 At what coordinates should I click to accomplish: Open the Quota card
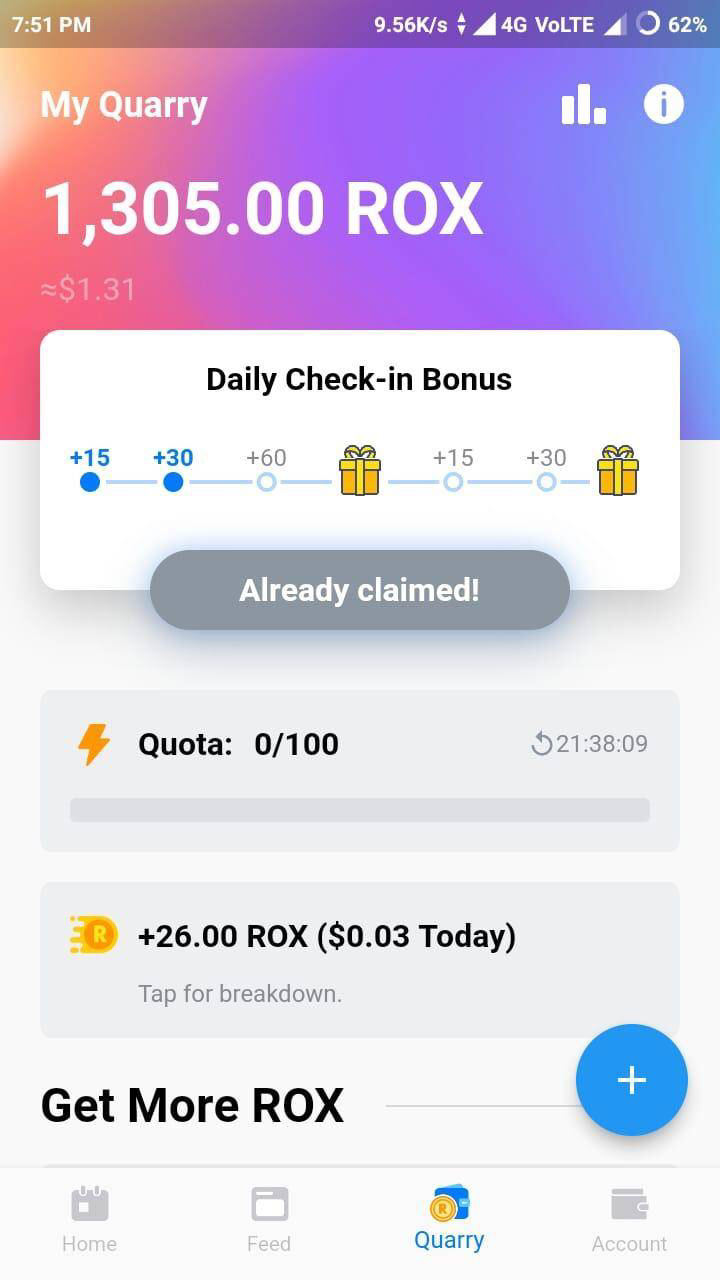point(360,770)
